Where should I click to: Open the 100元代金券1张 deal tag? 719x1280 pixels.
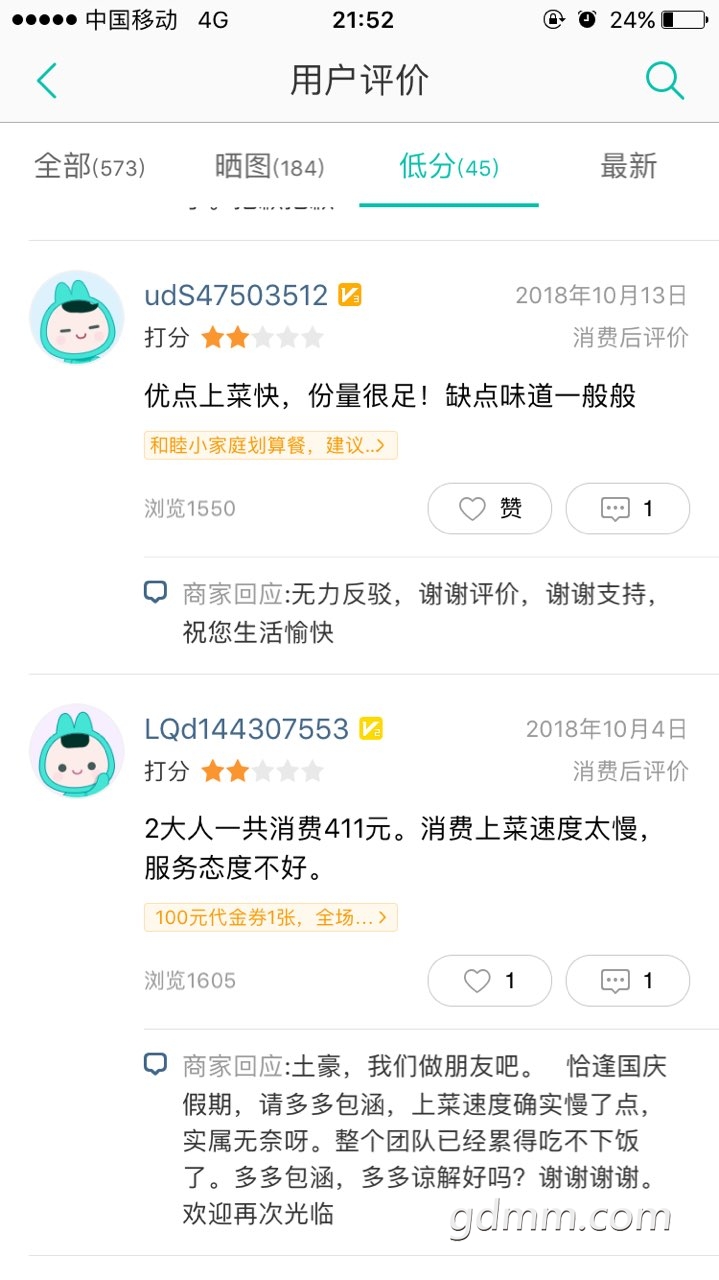click(x=271, y=917)
